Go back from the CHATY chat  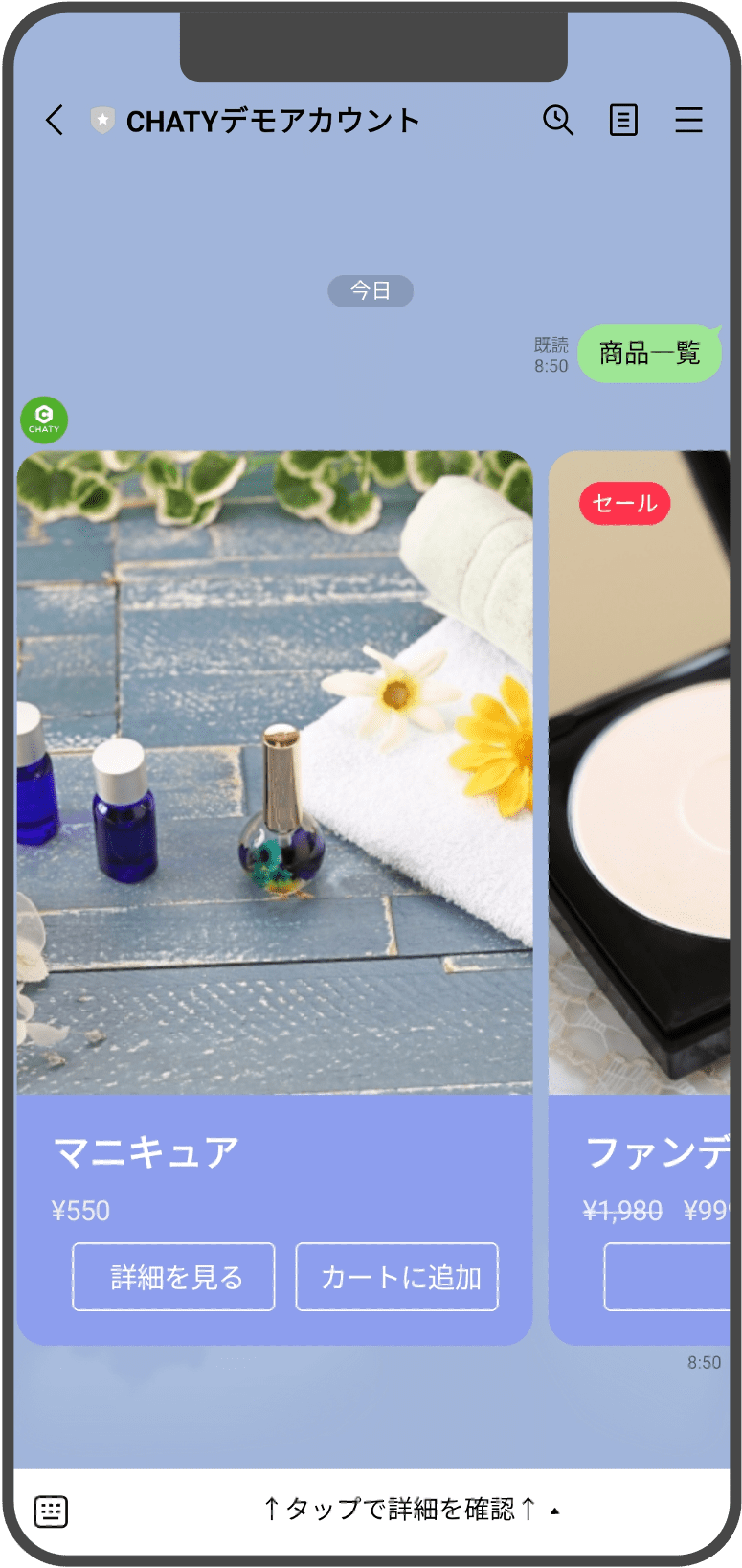tap(55, 121)
